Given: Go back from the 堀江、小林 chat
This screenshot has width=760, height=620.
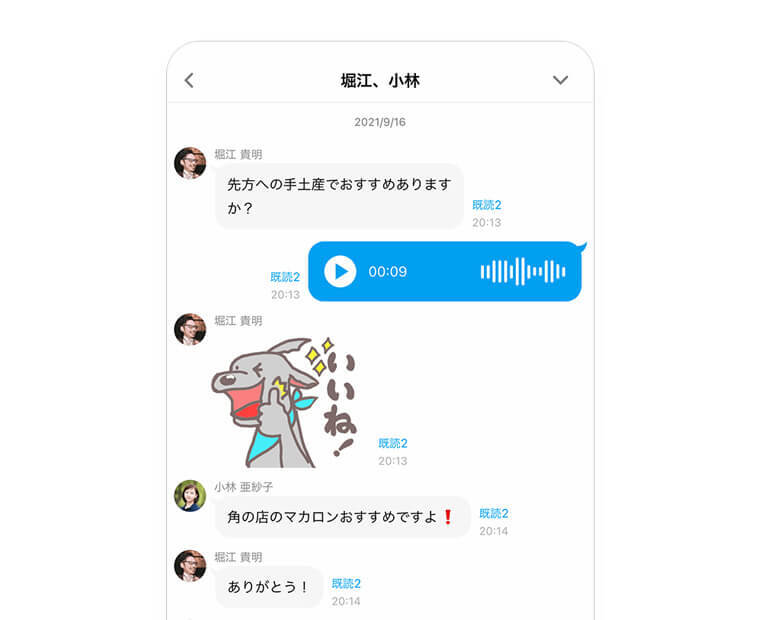Looking at the screenshot, I should pos(189,81).
